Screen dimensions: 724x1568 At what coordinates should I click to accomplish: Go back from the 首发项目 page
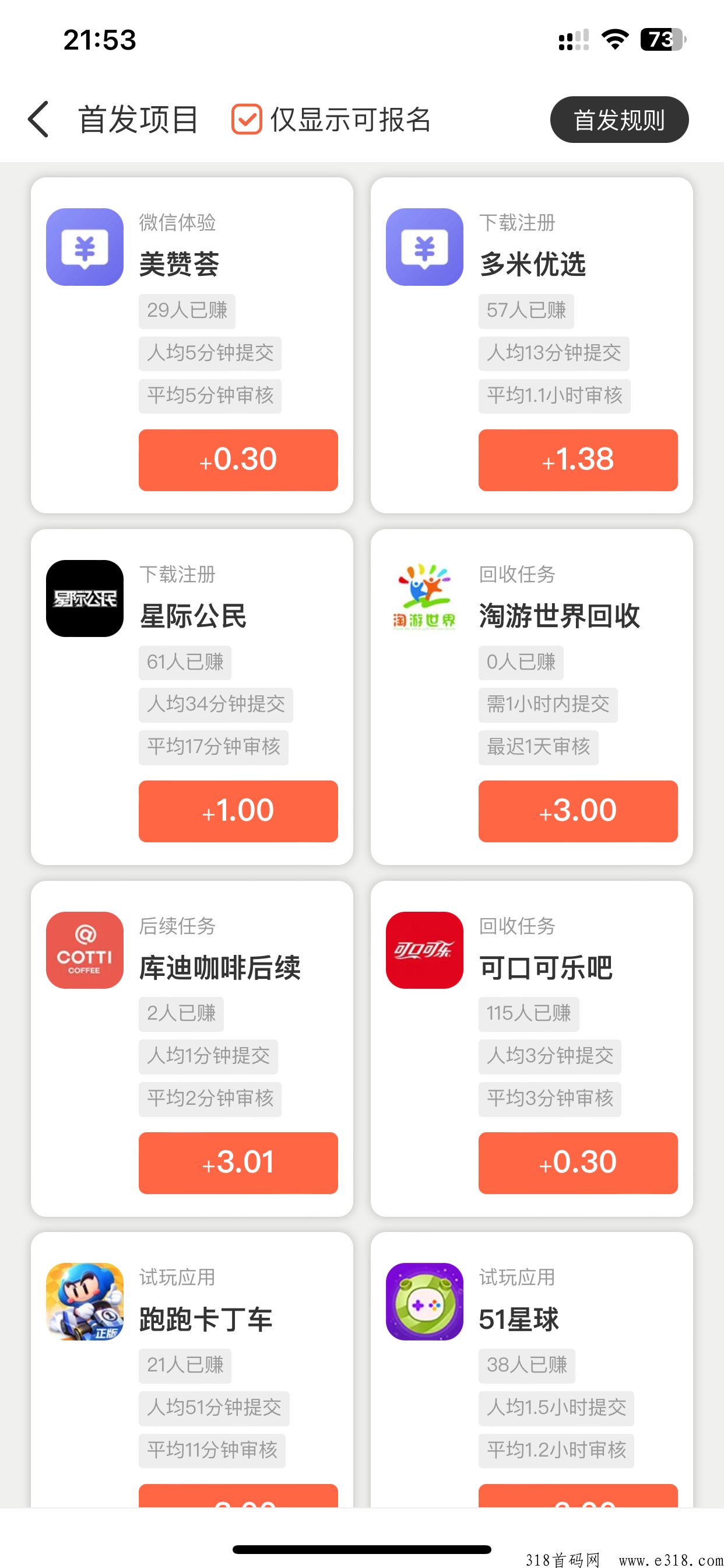tap(38, 120)
